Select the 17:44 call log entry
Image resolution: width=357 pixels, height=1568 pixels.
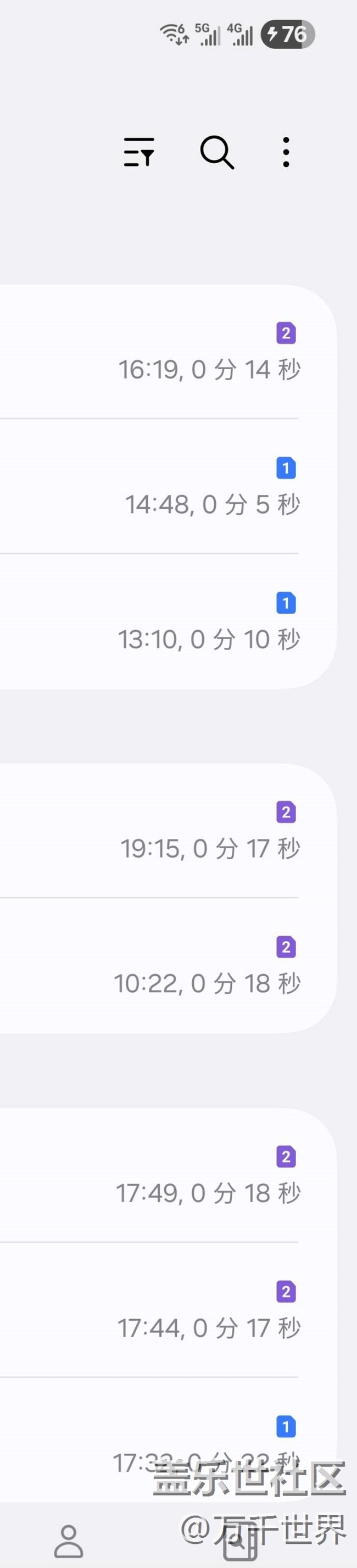click(x=169, y=1310)
